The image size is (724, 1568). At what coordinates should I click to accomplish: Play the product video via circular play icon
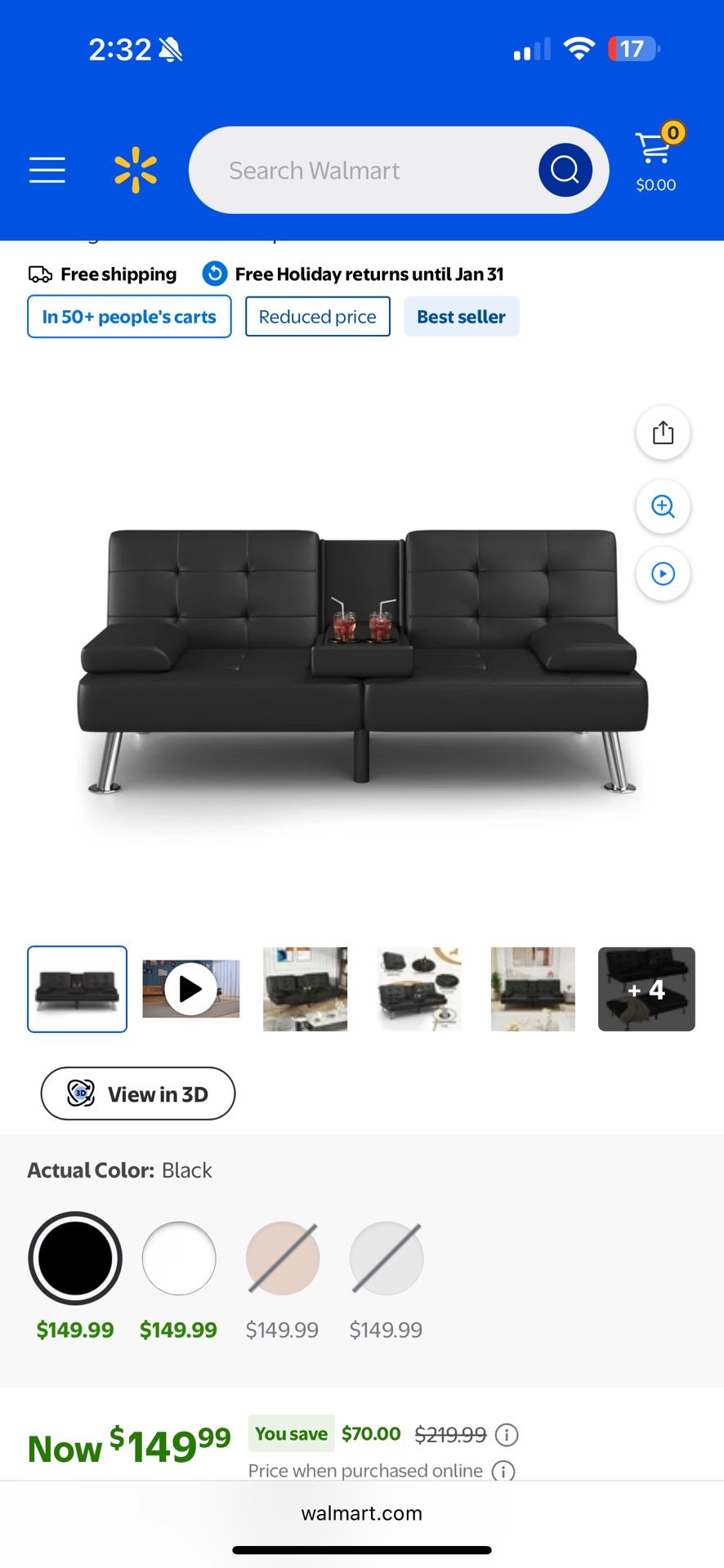(x=663, y=574)
